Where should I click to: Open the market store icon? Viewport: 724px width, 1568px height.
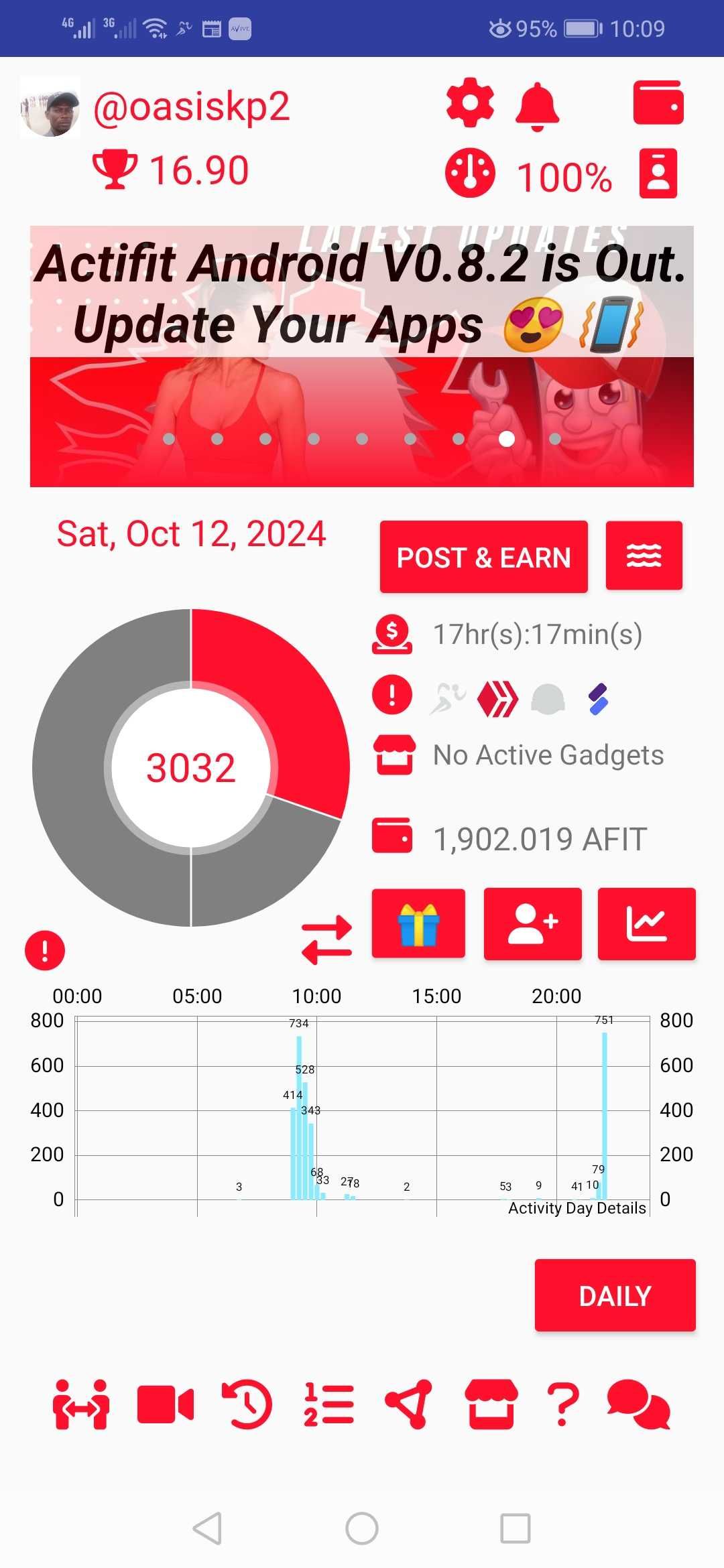pos(491,1404)
